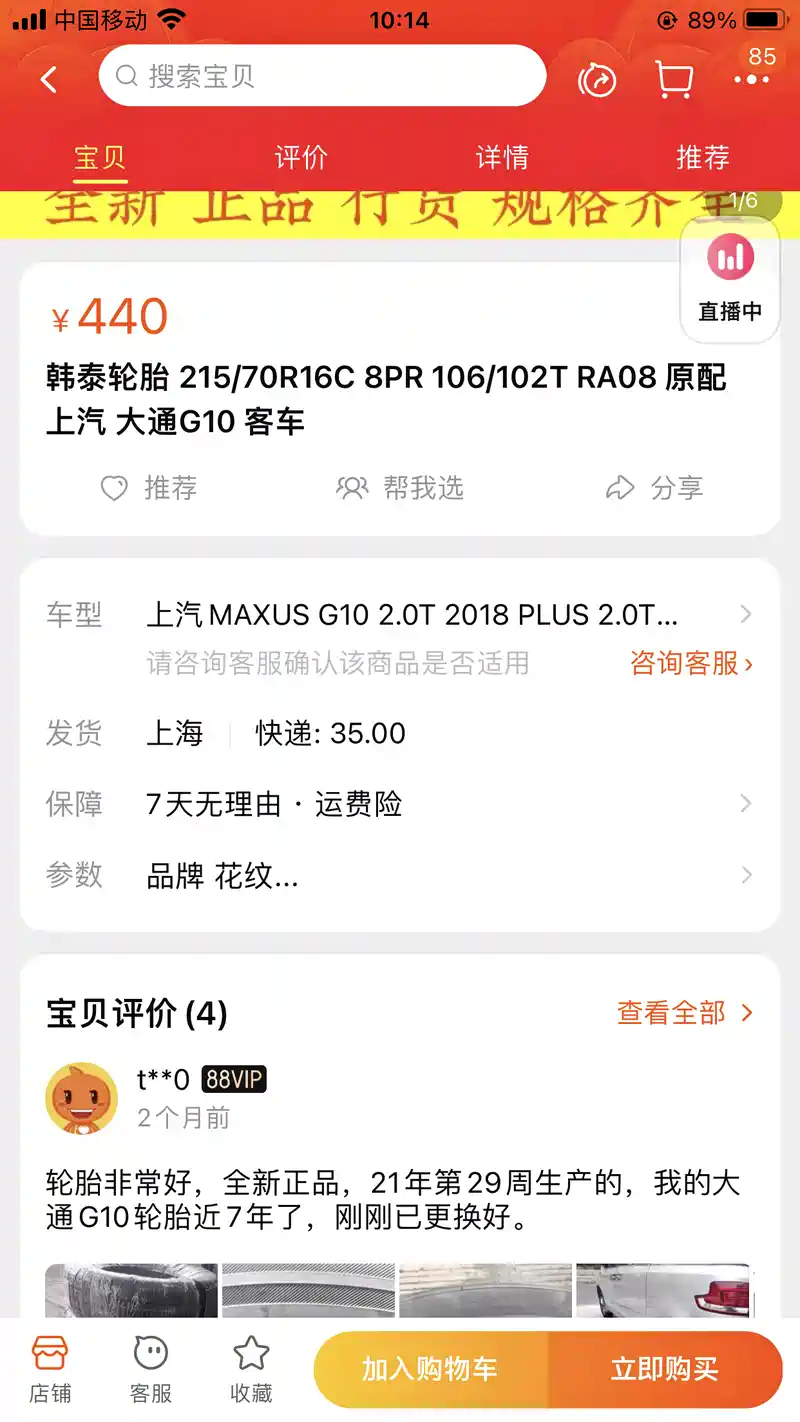
Task: Open the 店铺 store page
Action: click(50, 1369)
